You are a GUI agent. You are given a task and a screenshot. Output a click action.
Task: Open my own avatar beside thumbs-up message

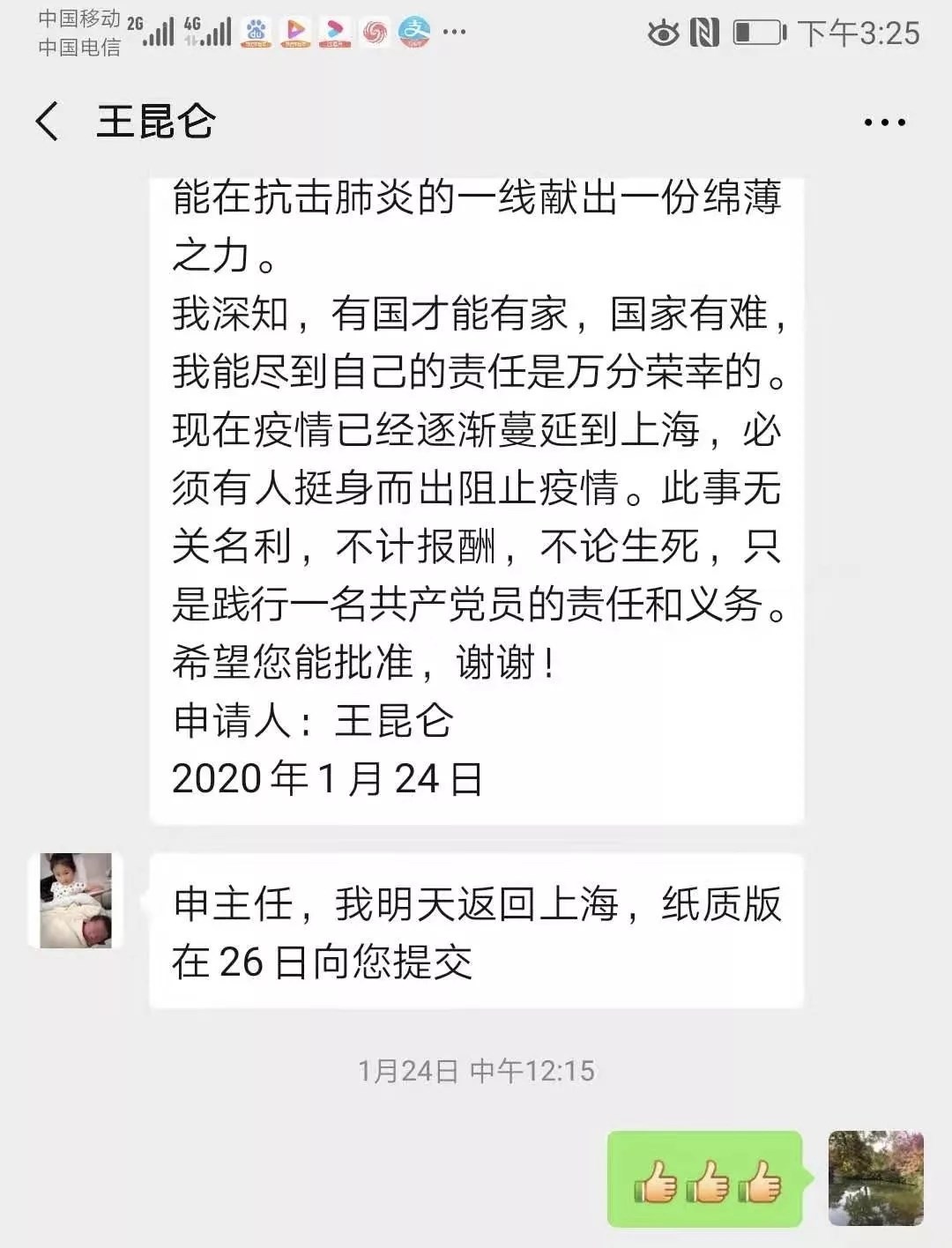click(875, 1178)
